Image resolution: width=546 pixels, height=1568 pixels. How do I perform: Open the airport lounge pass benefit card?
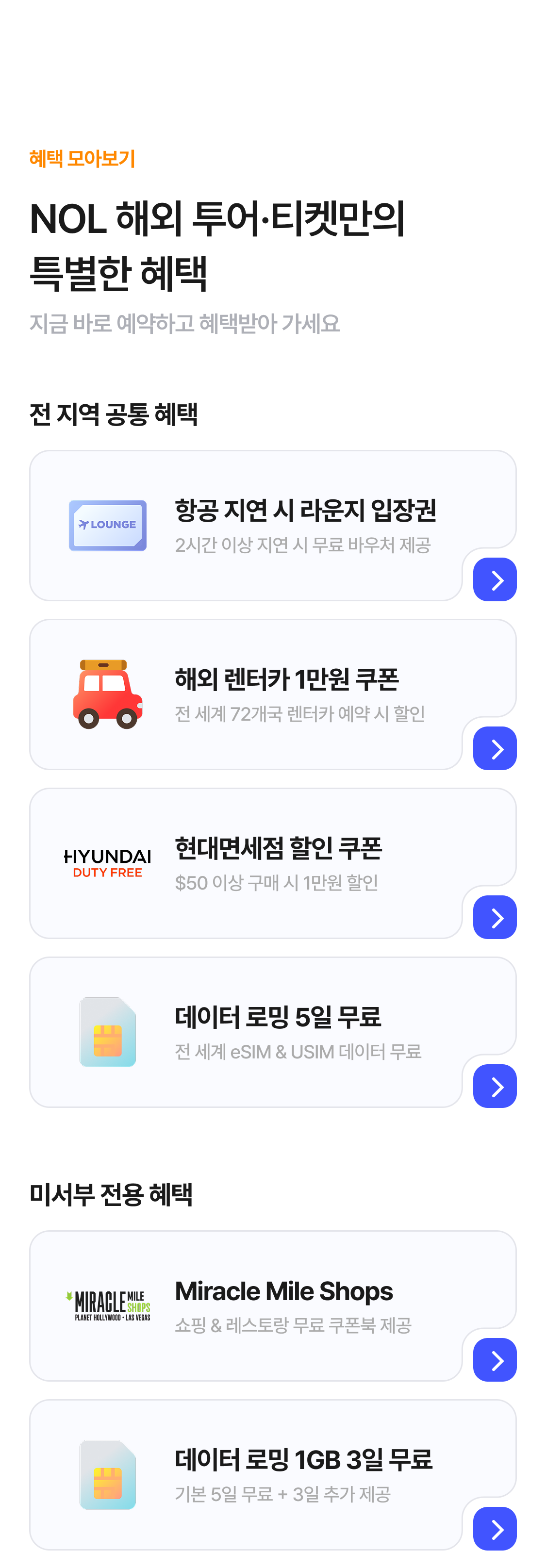coord(273,525)
